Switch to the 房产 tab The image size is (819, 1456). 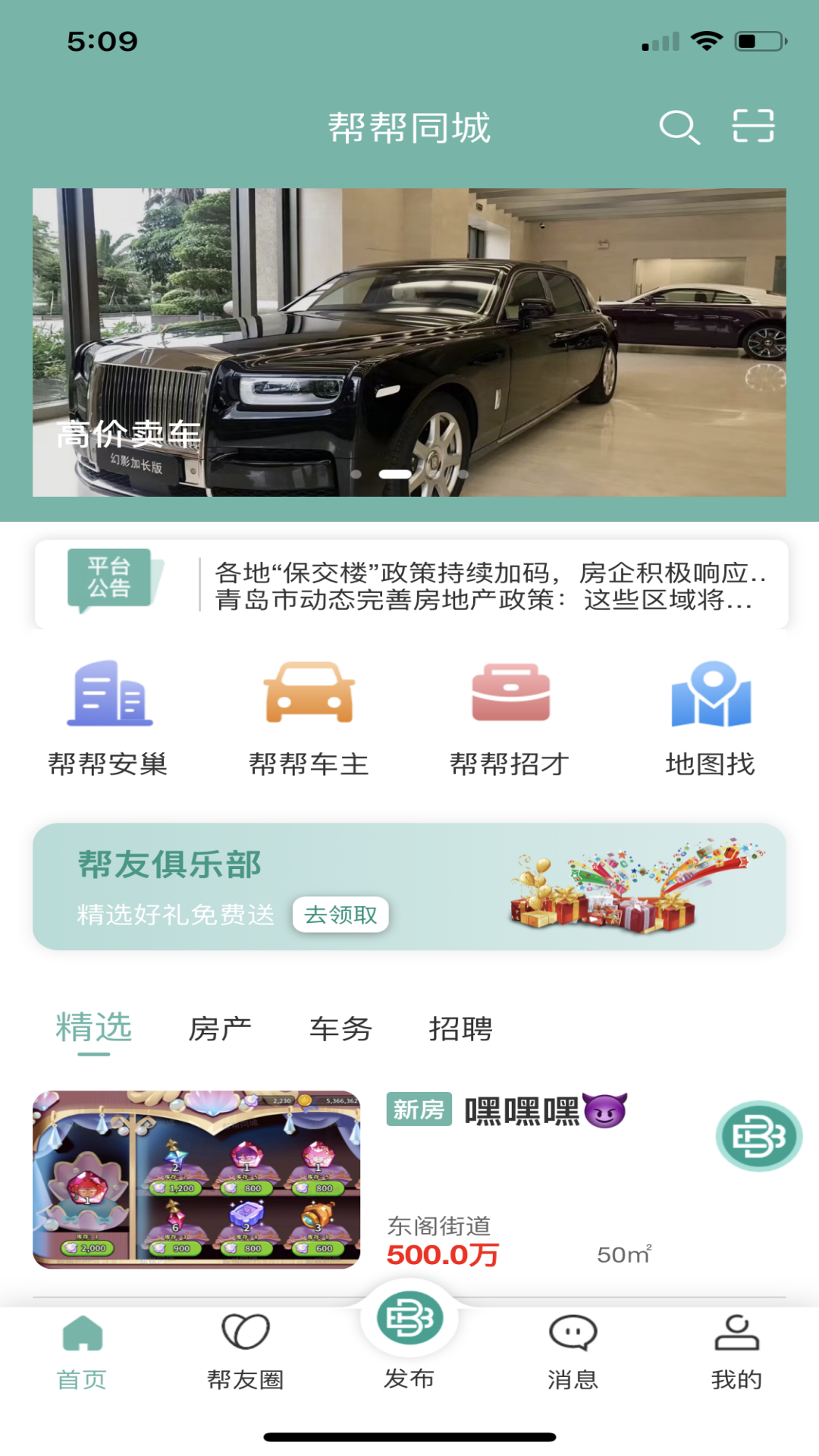click(220, 1029)
